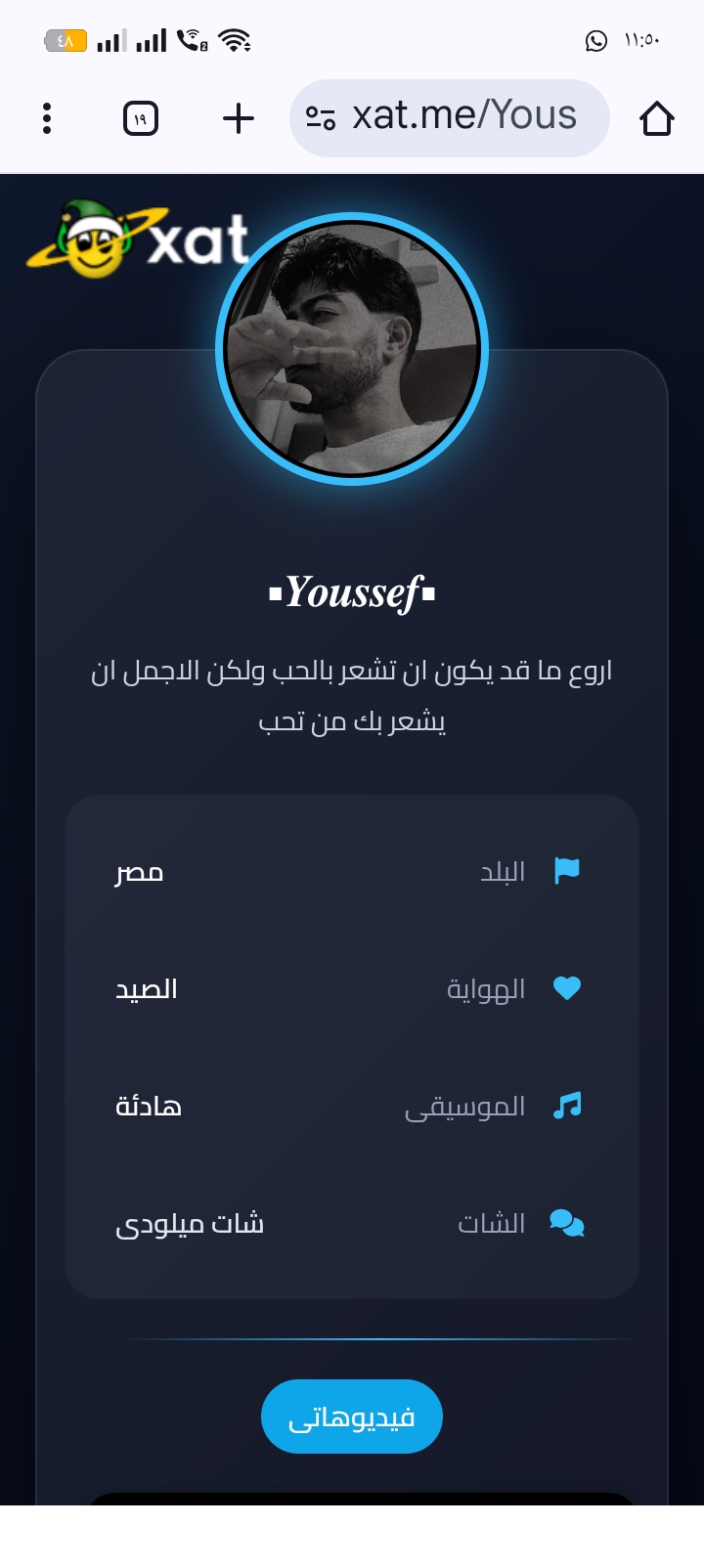Tap the فيديوهاتى button

tap(352, 1416)
